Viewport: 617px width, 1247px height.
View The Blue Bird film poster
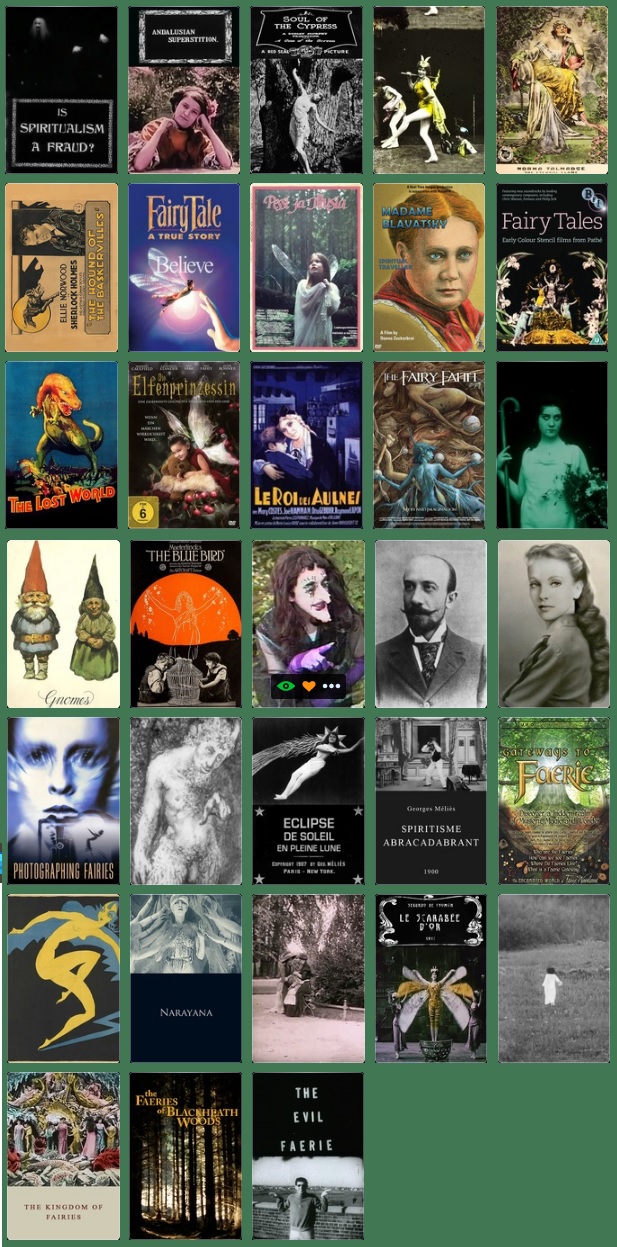185,623
